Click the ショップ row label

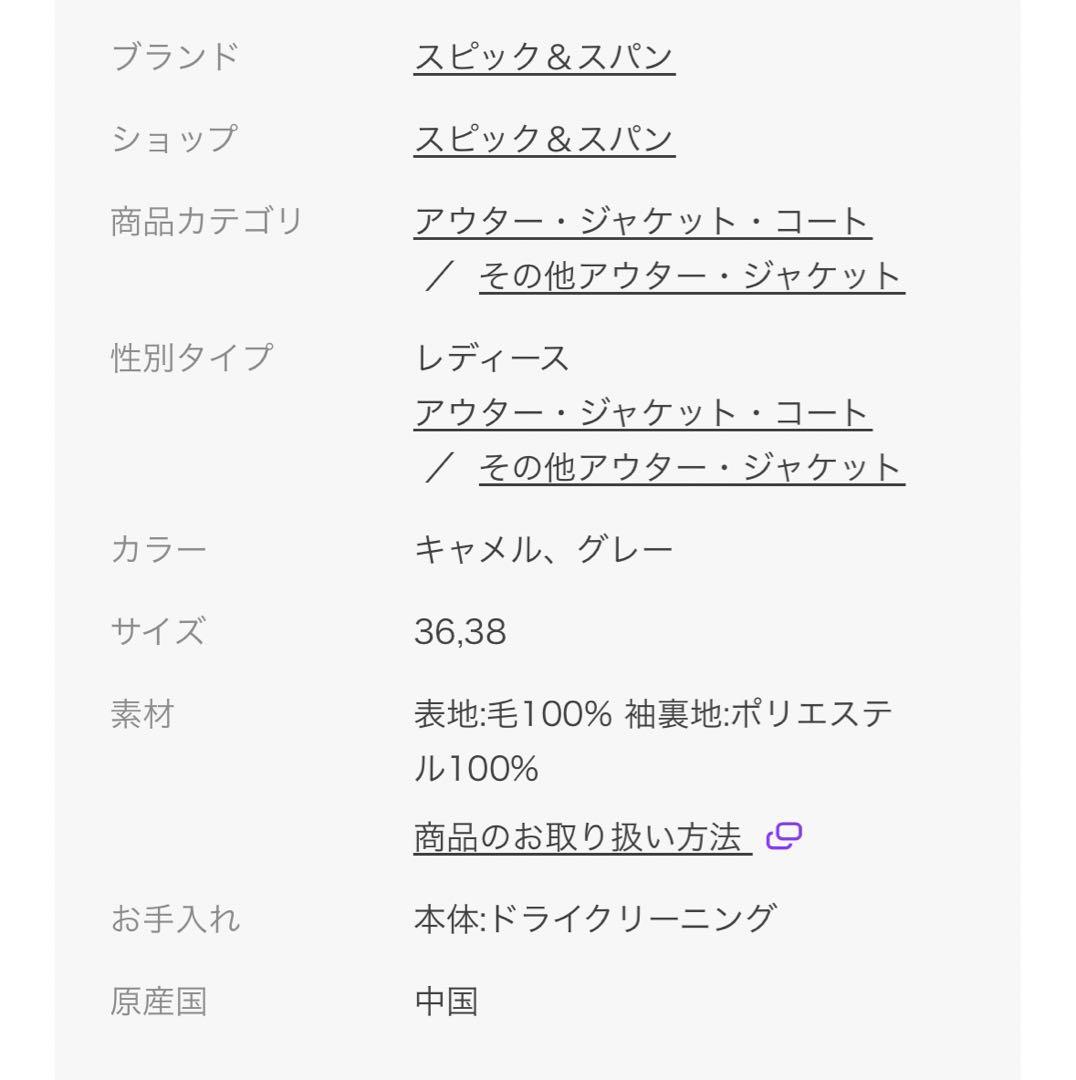tap(175, 140)
